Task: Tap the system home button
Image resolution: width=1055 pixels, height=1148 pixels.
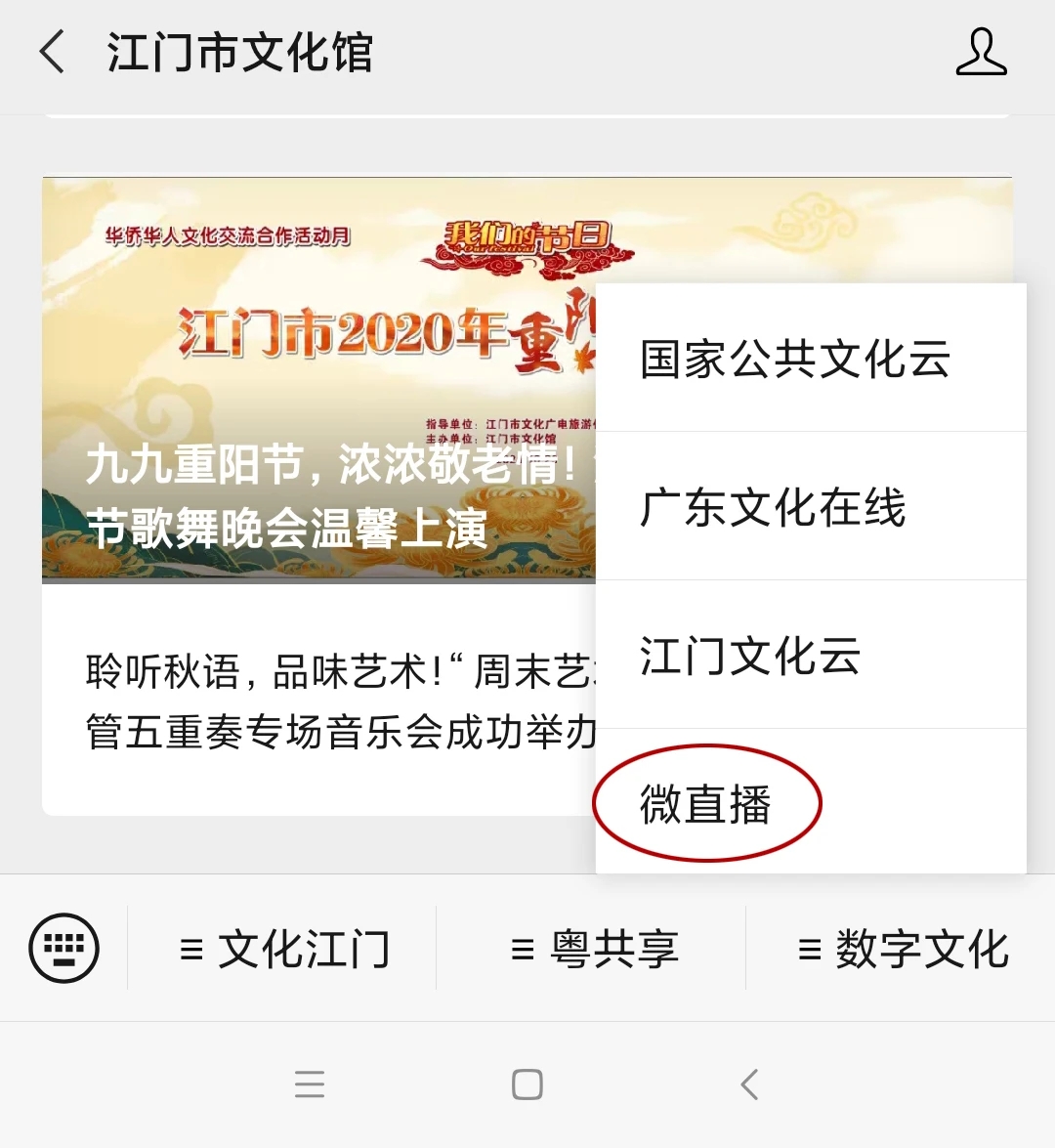Action: pyautogui.click(x=527, y=1084)
